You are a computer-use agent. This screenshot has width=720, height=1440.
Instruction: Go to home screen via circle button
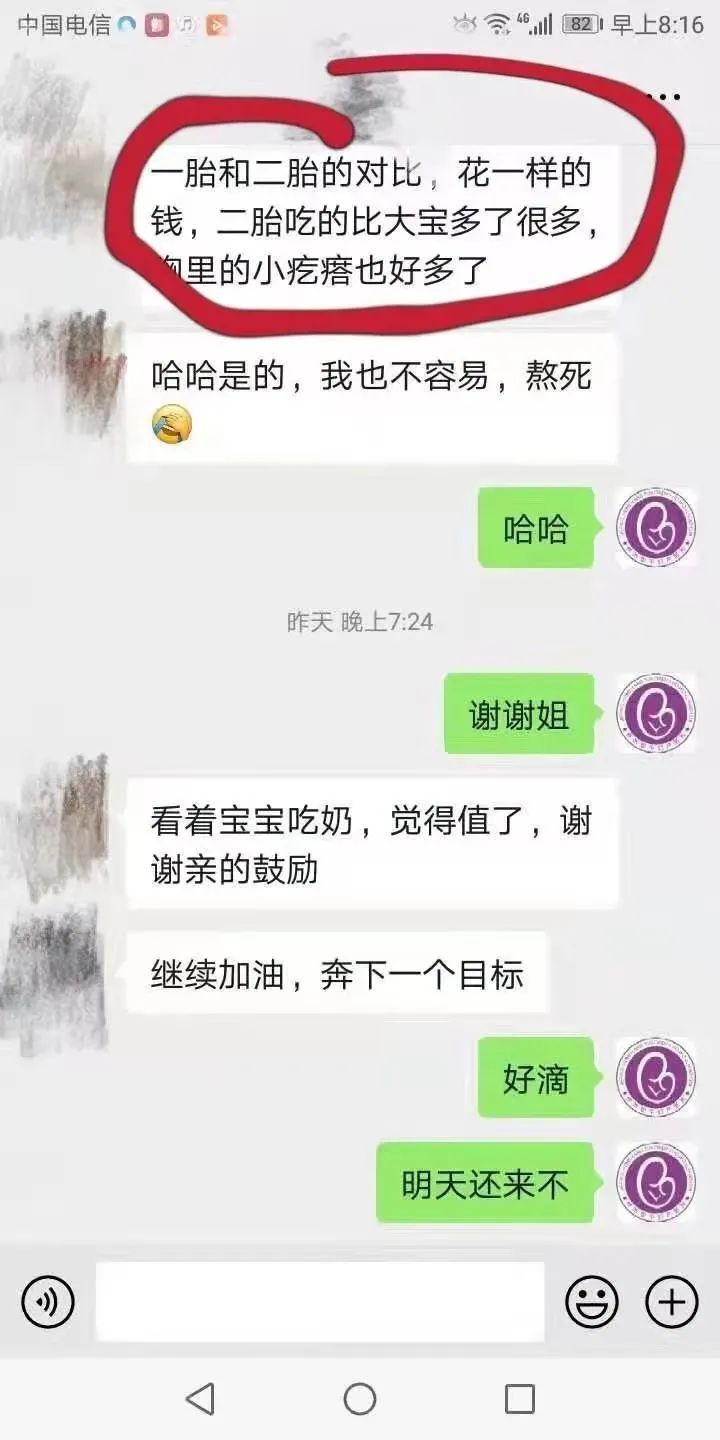[360, 1398]
